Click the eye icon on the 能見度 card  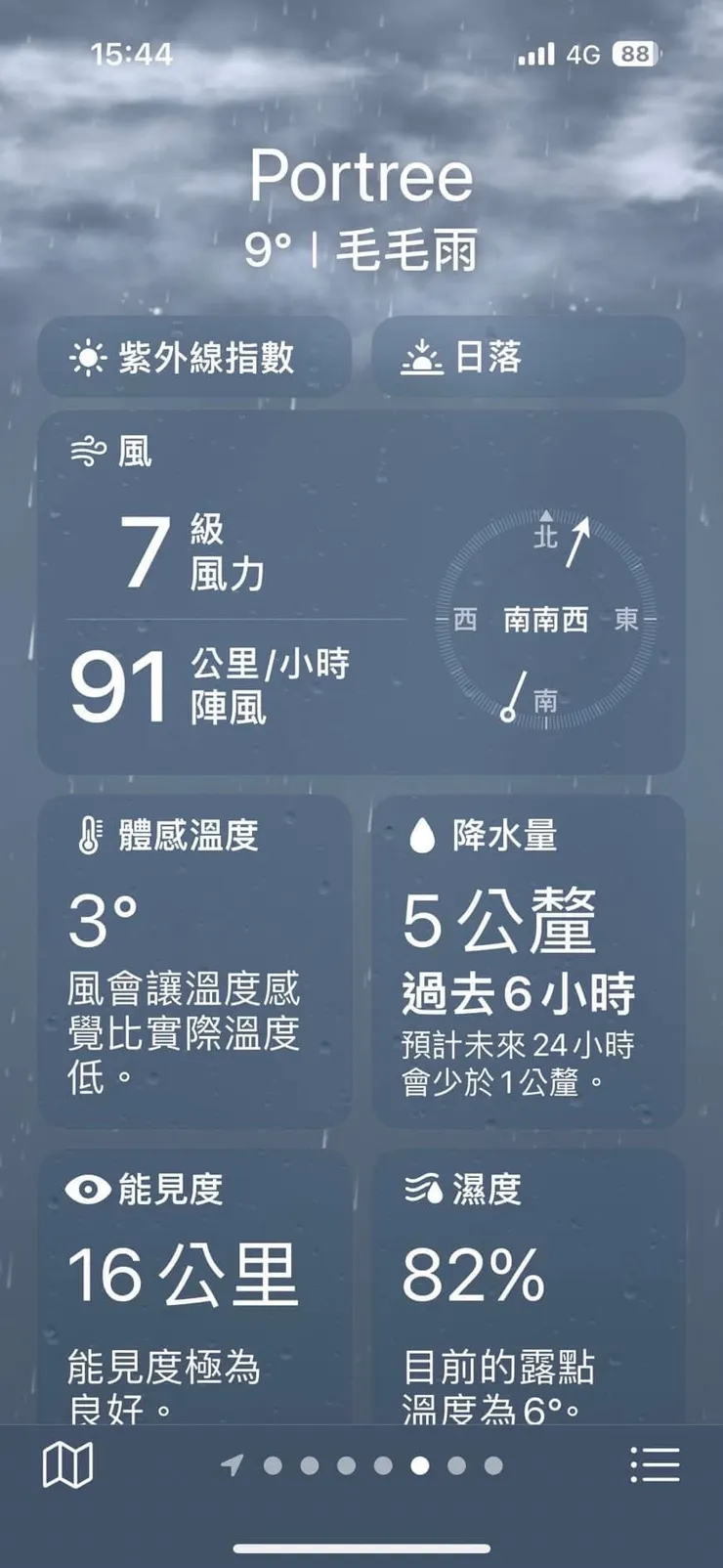coord(88,1189)
